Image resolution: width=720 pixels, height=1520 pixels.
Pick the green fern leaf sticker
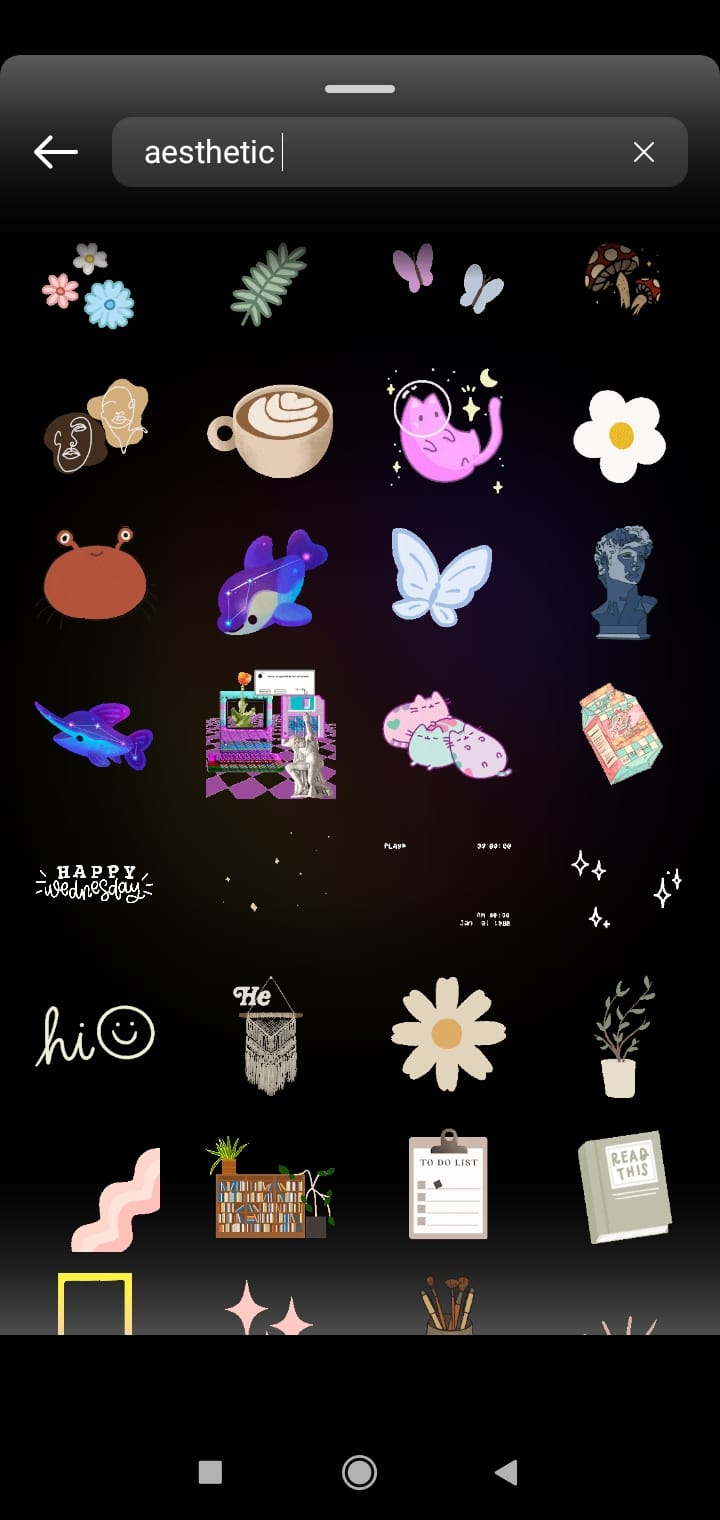268,284
